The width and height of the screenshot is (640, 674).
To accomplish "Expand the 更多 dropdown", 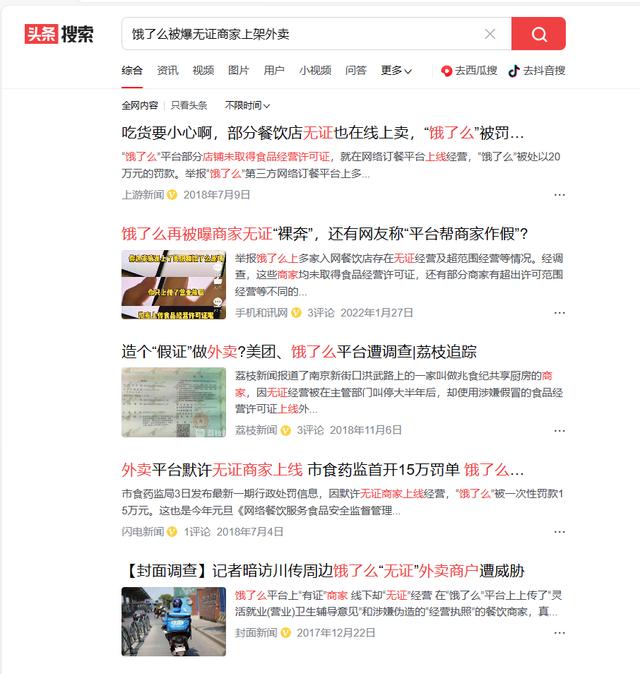I will tap(396, 71).
